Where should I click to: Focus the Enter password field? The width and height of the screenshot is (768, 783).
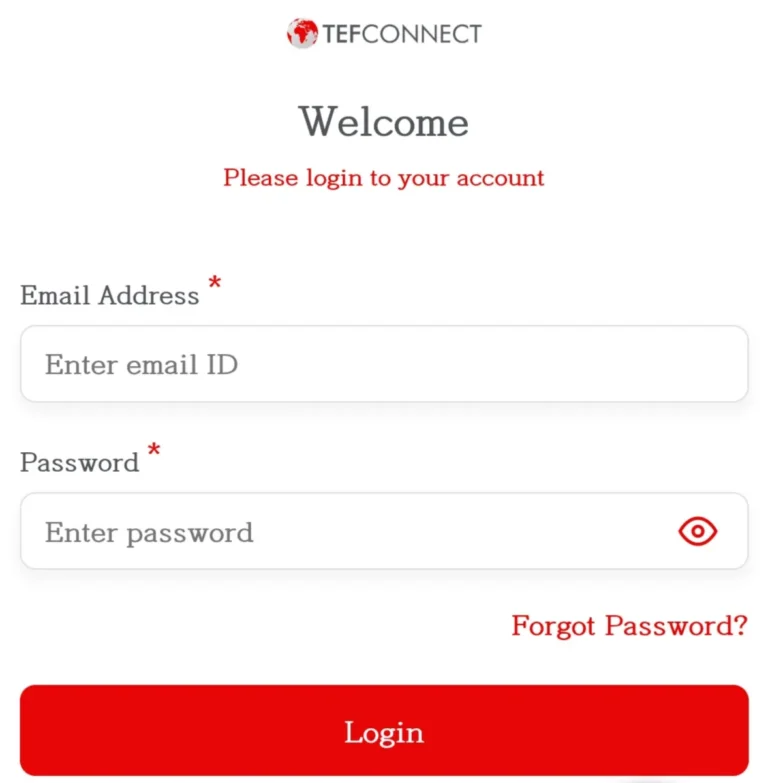click(x=340, y=531)
